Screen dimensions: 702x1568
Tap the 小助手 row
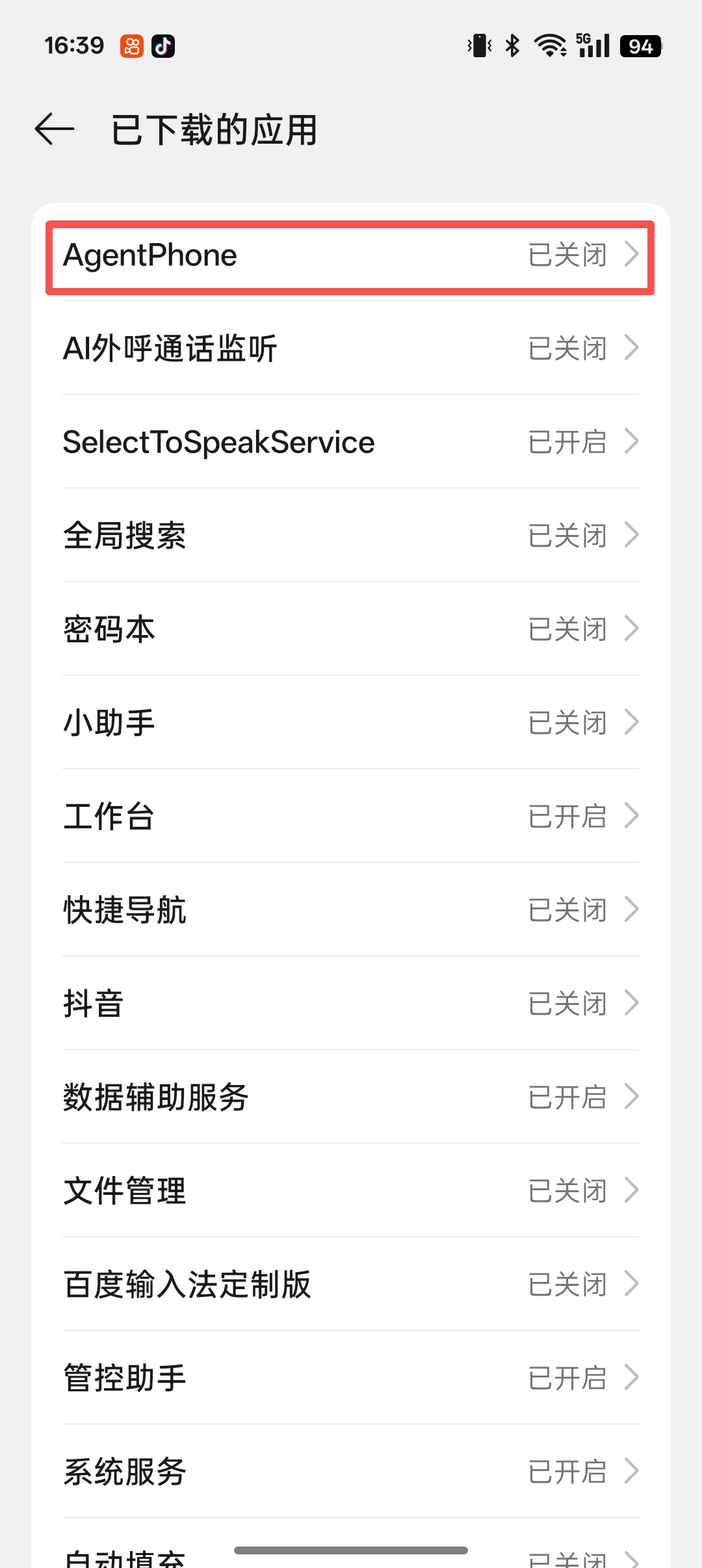pos(350,723)
